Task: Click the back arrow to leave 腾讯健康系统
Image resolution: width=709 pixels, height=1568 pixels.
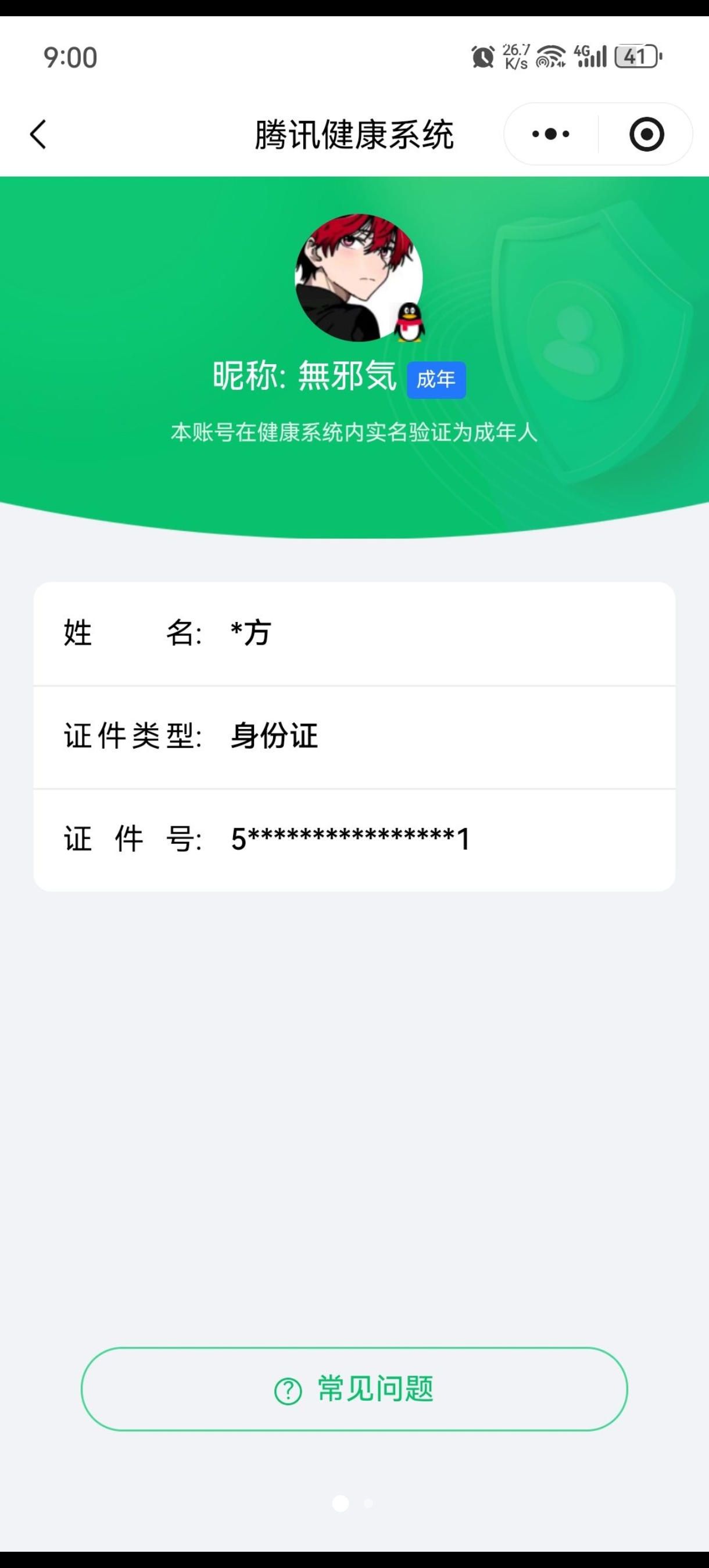Action: coord(38,134)
